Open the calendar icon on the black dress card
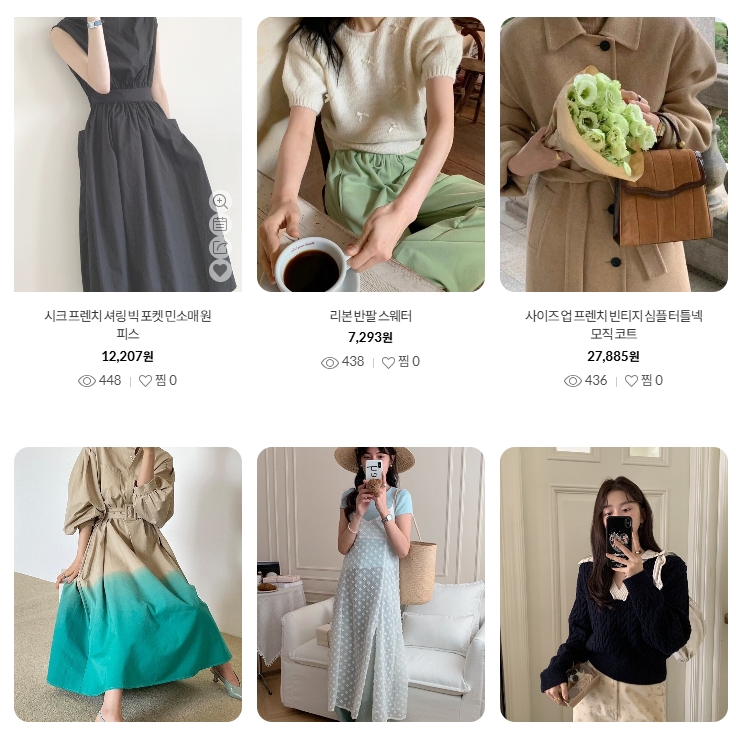736x731 pixels. coord(220,225)
